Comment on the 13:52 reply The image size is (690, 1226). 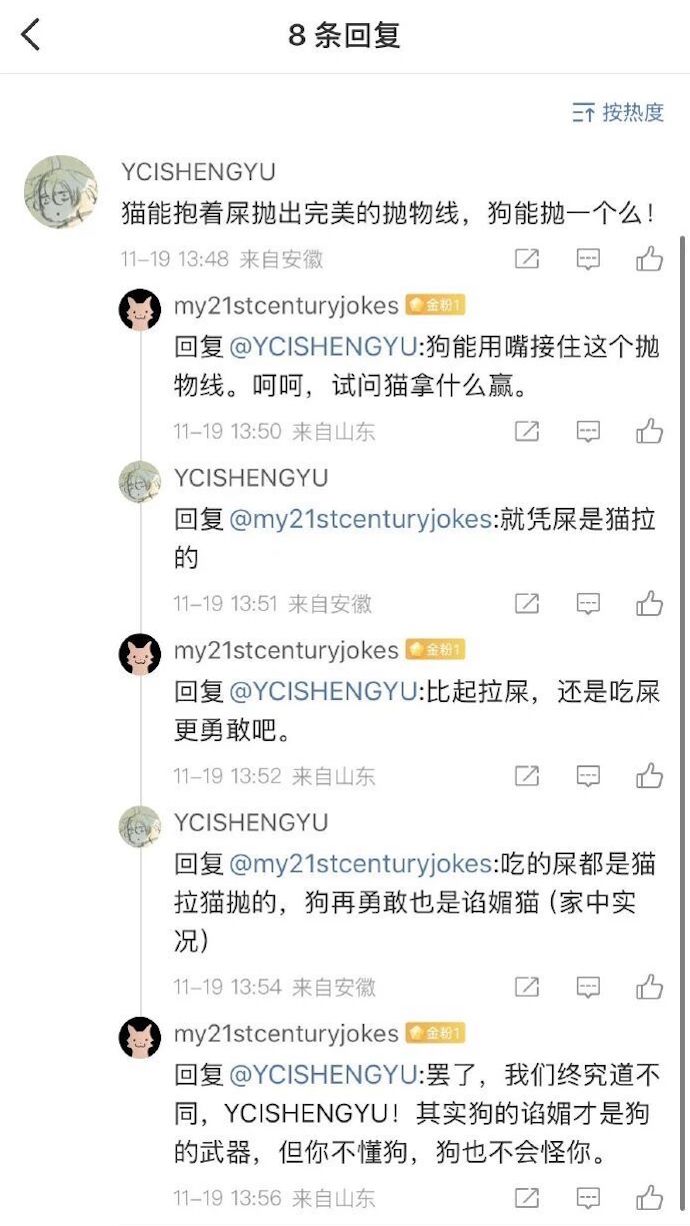[x=588, y=775]
